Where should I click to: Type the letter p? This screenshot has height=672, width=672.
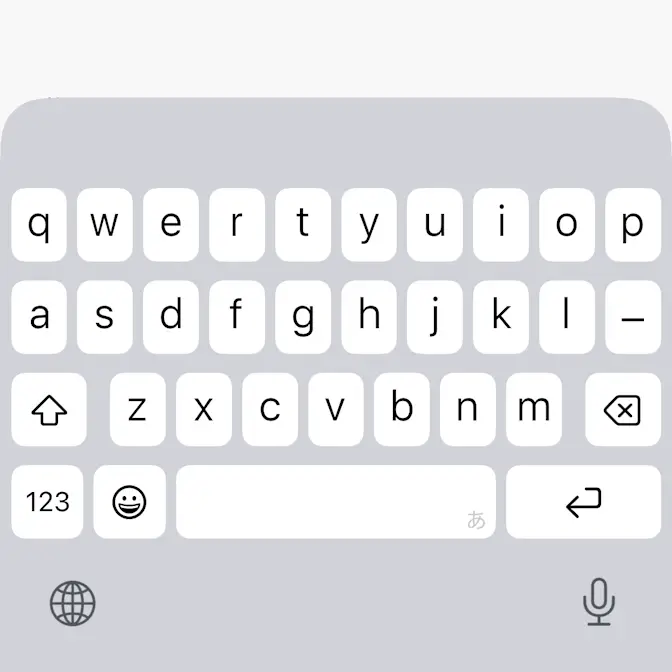[632, 225]
